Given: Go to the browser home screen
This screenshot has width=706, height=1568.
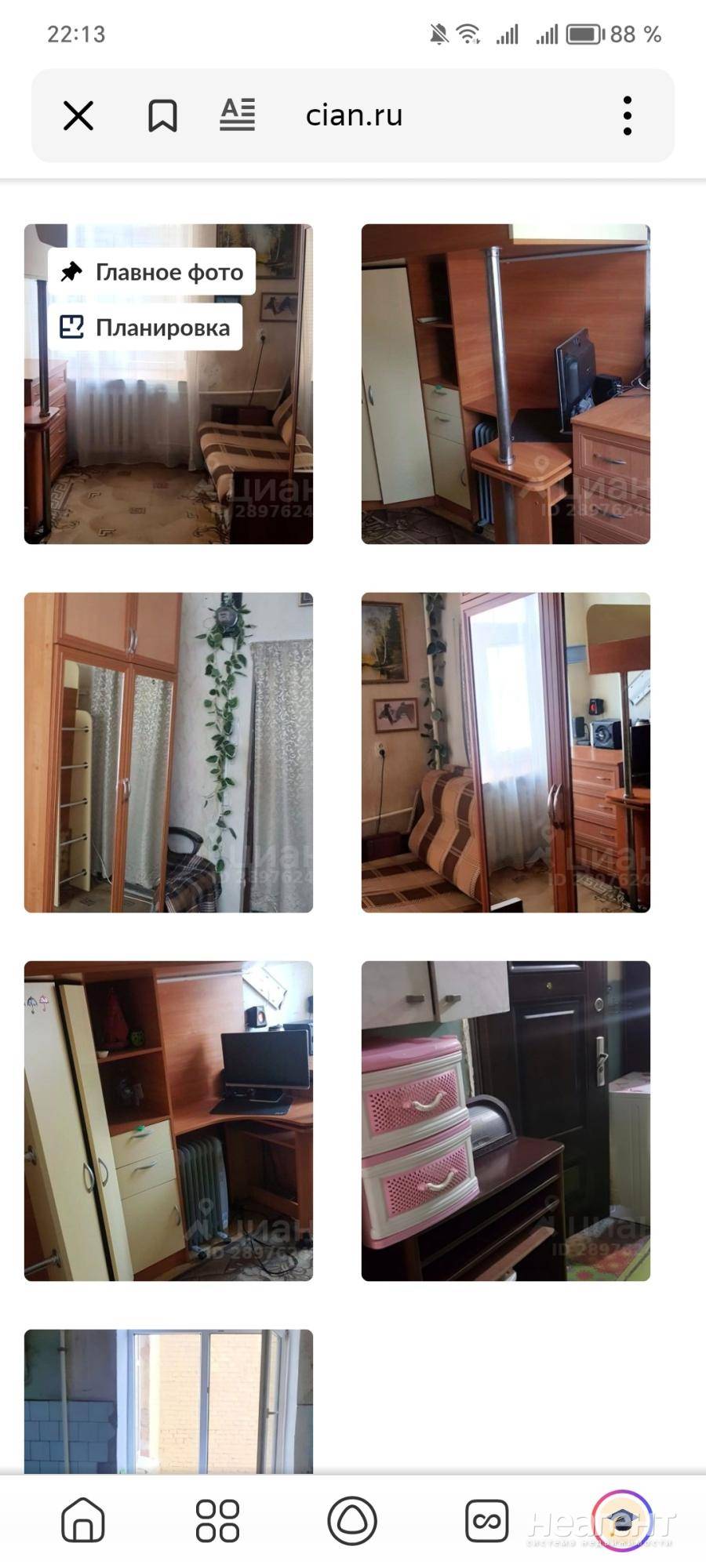Looking at the screenshot, I should pos(83,1521).
